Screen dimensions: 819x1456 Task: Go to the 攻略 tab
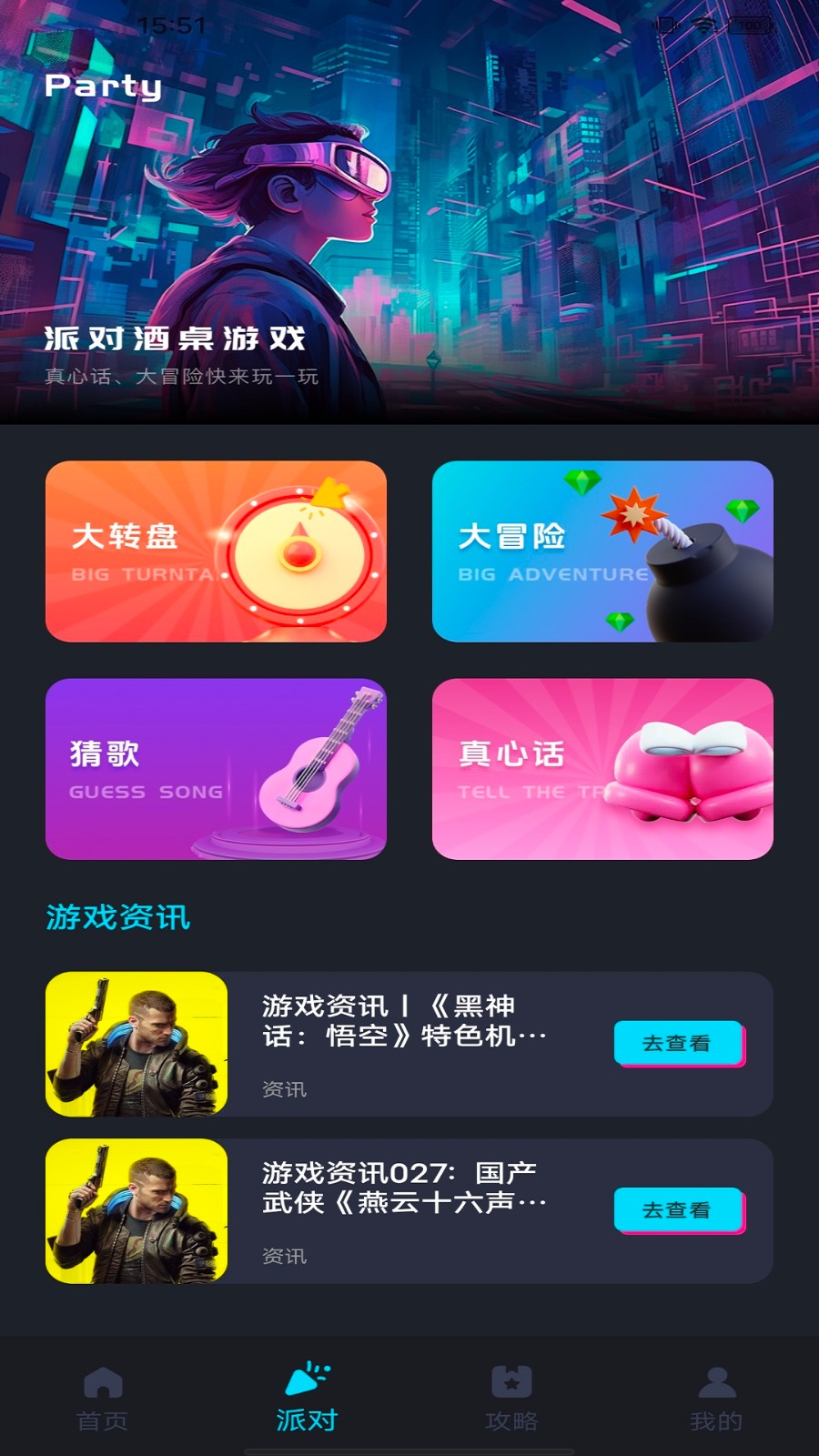coord(511,1399)
